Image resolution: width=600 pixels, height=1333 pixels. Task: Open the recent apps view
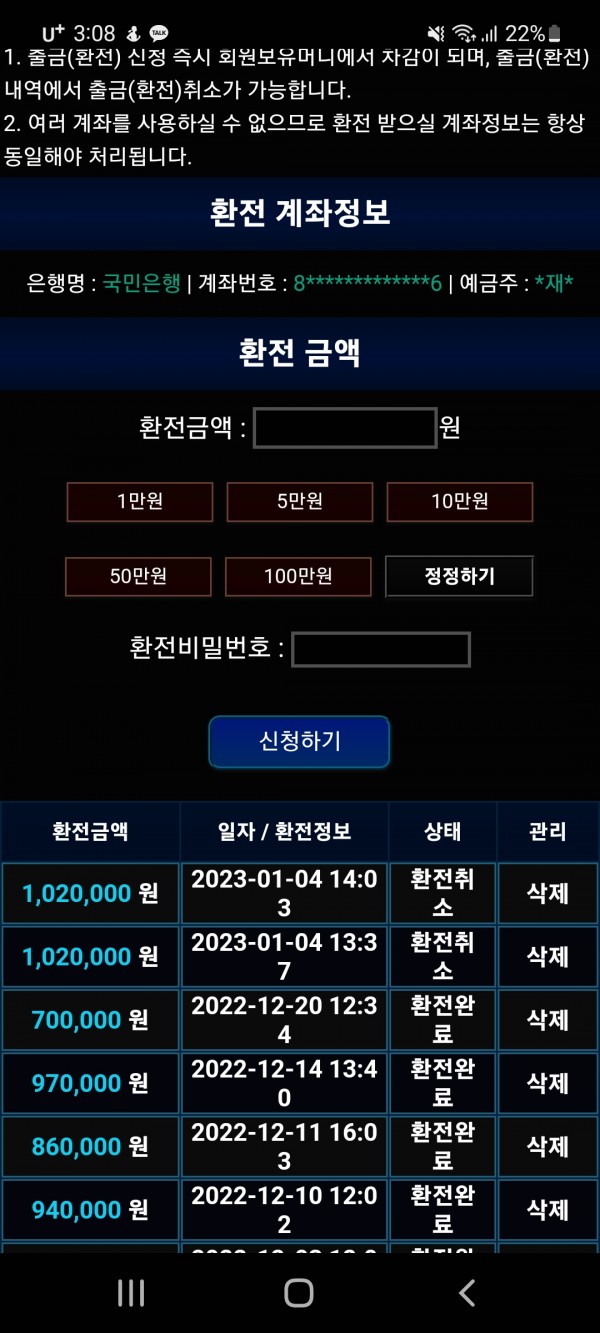[x=131, y=1293]
